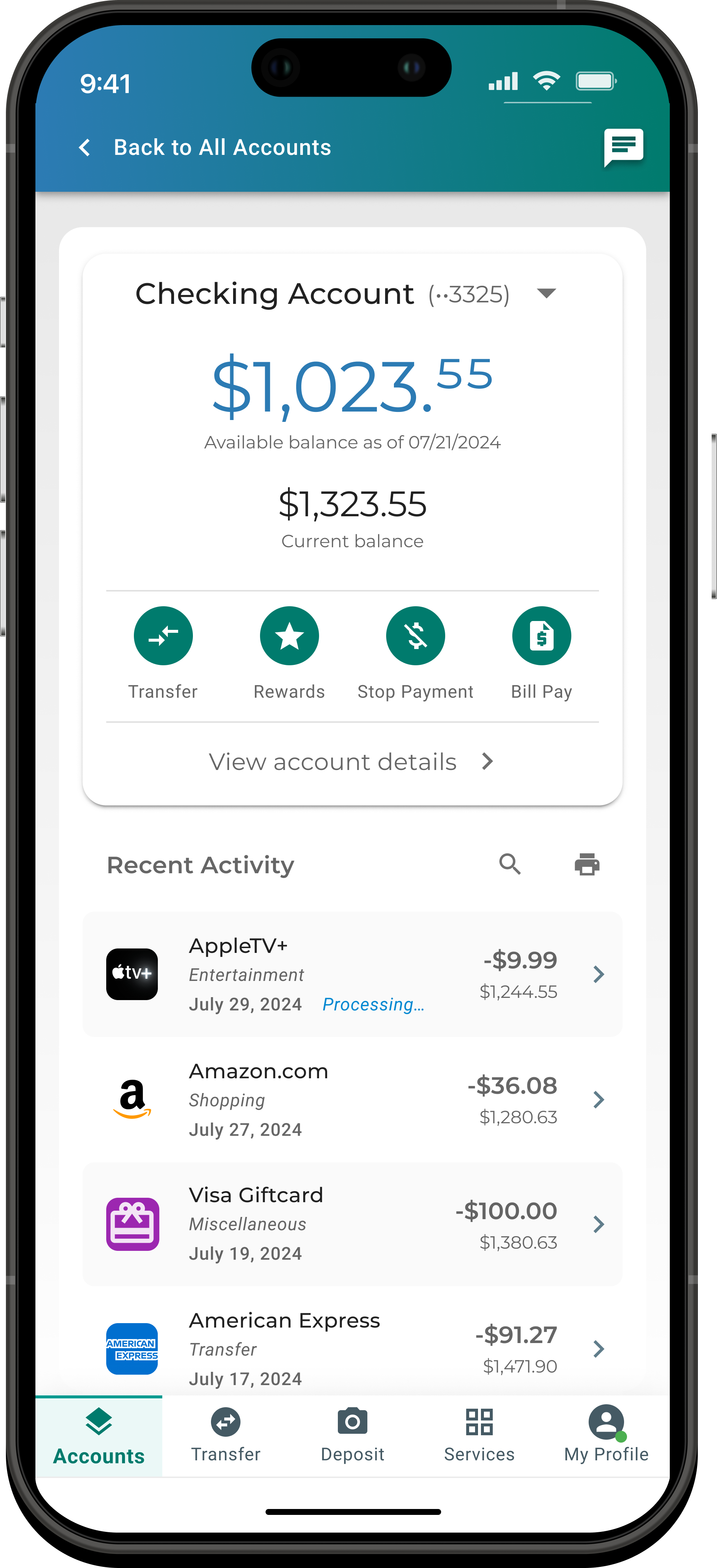Open the messages chat icon

(x=623, y=147)
